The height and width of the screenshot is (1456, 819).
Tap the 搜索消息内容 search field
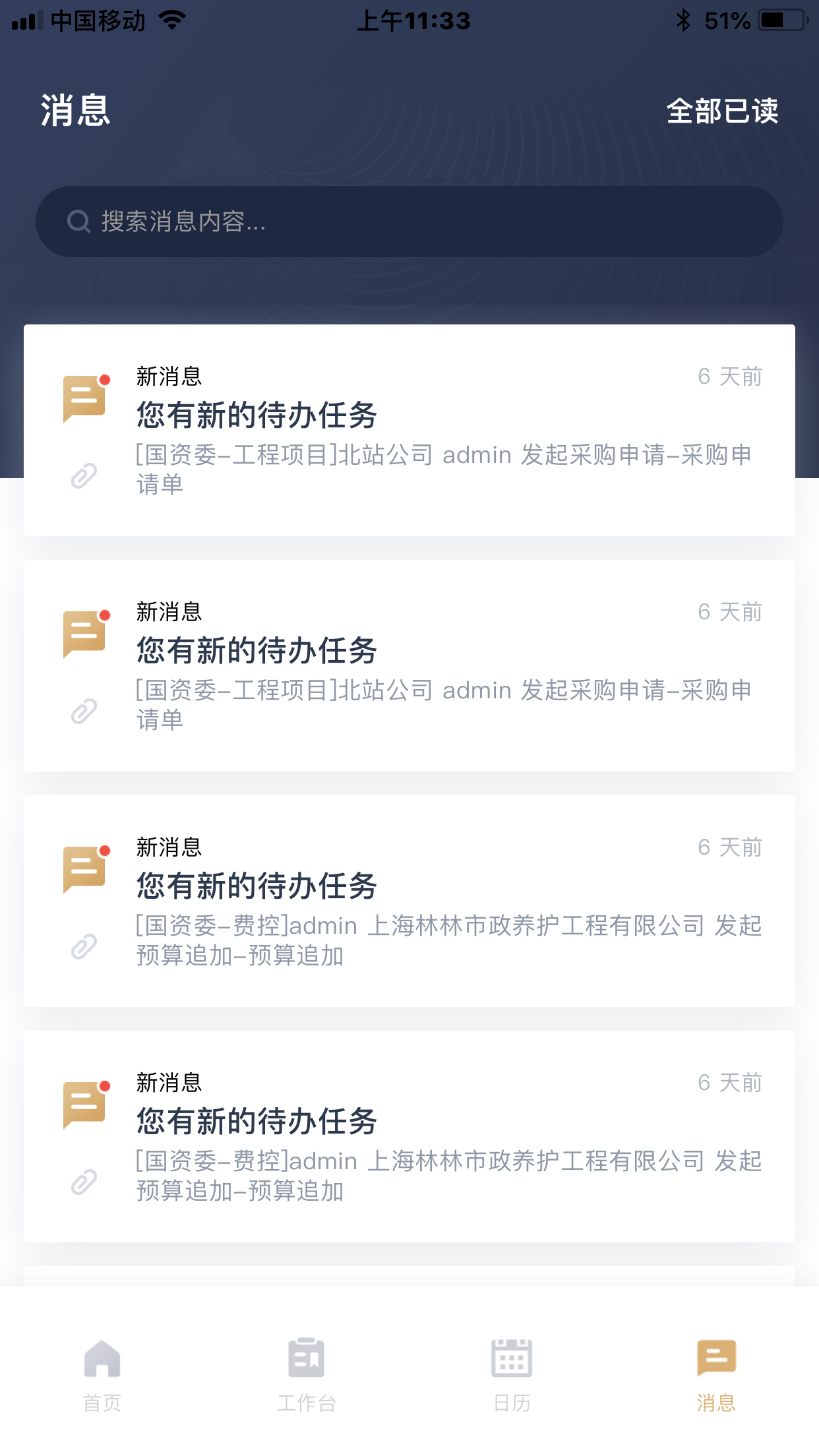(409, 222)
